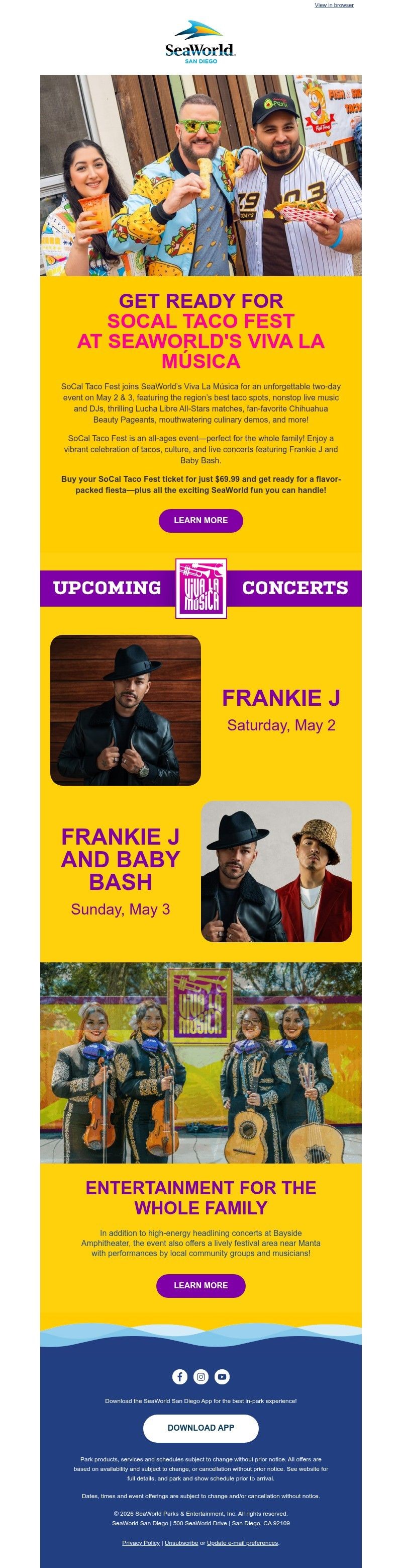Tap the Download App button
The height and width of the screenshot is (1568, 402).
[200, 1427]
